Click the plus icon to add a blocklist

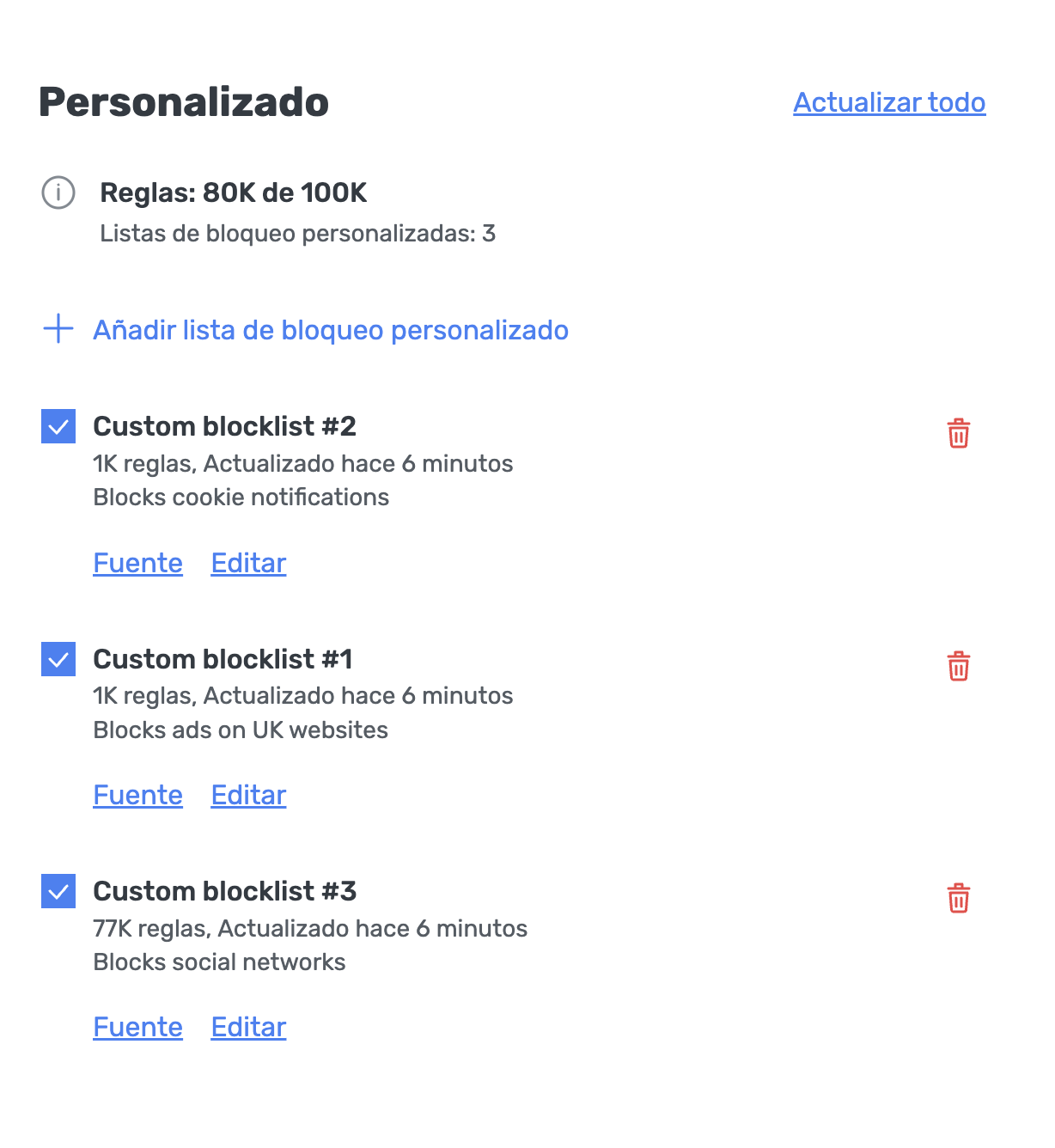(58, 329)
